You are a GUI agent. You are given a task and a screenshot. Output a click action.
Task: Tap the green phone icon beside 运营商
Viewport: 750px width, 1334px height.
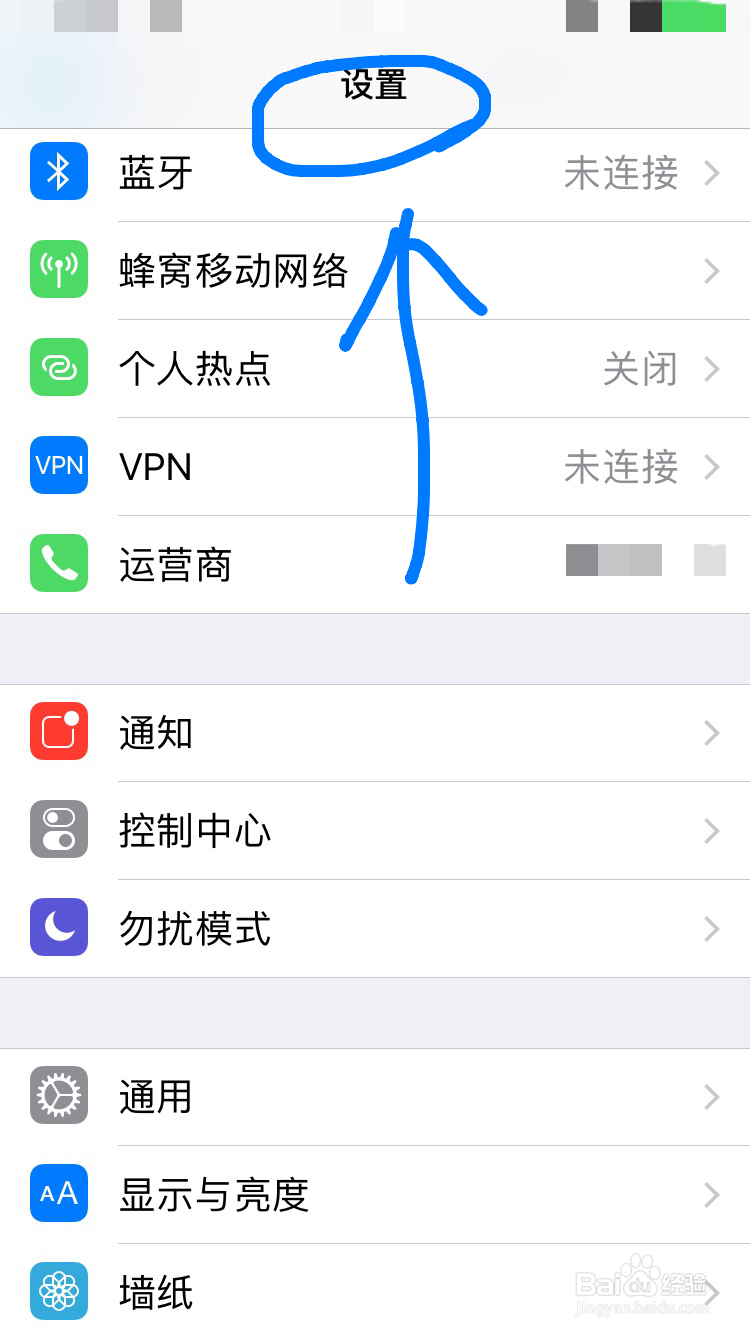58,564
